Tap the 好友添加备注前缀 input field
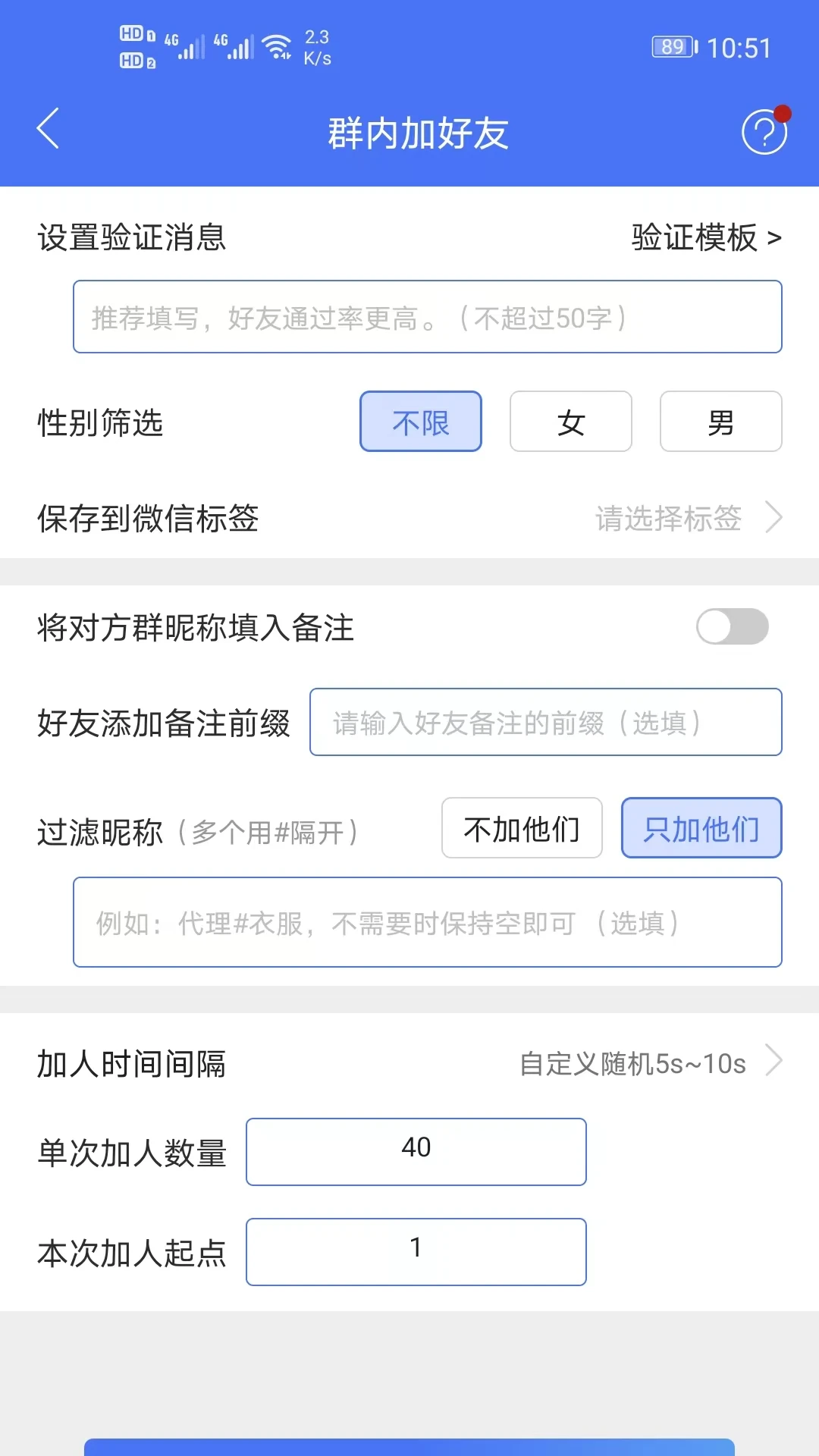This screenshot has height=1456, width=819. coord(546,722)
